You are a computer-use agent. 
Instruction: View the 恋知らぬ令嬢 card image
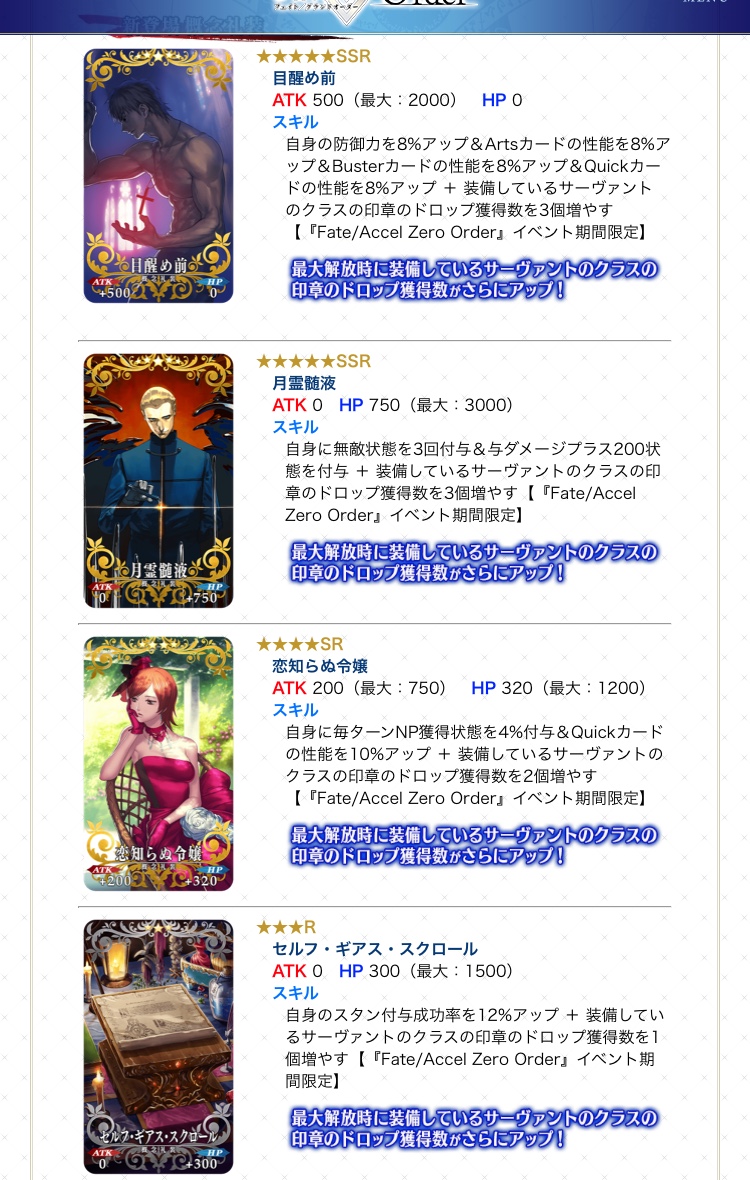(158, 764)
